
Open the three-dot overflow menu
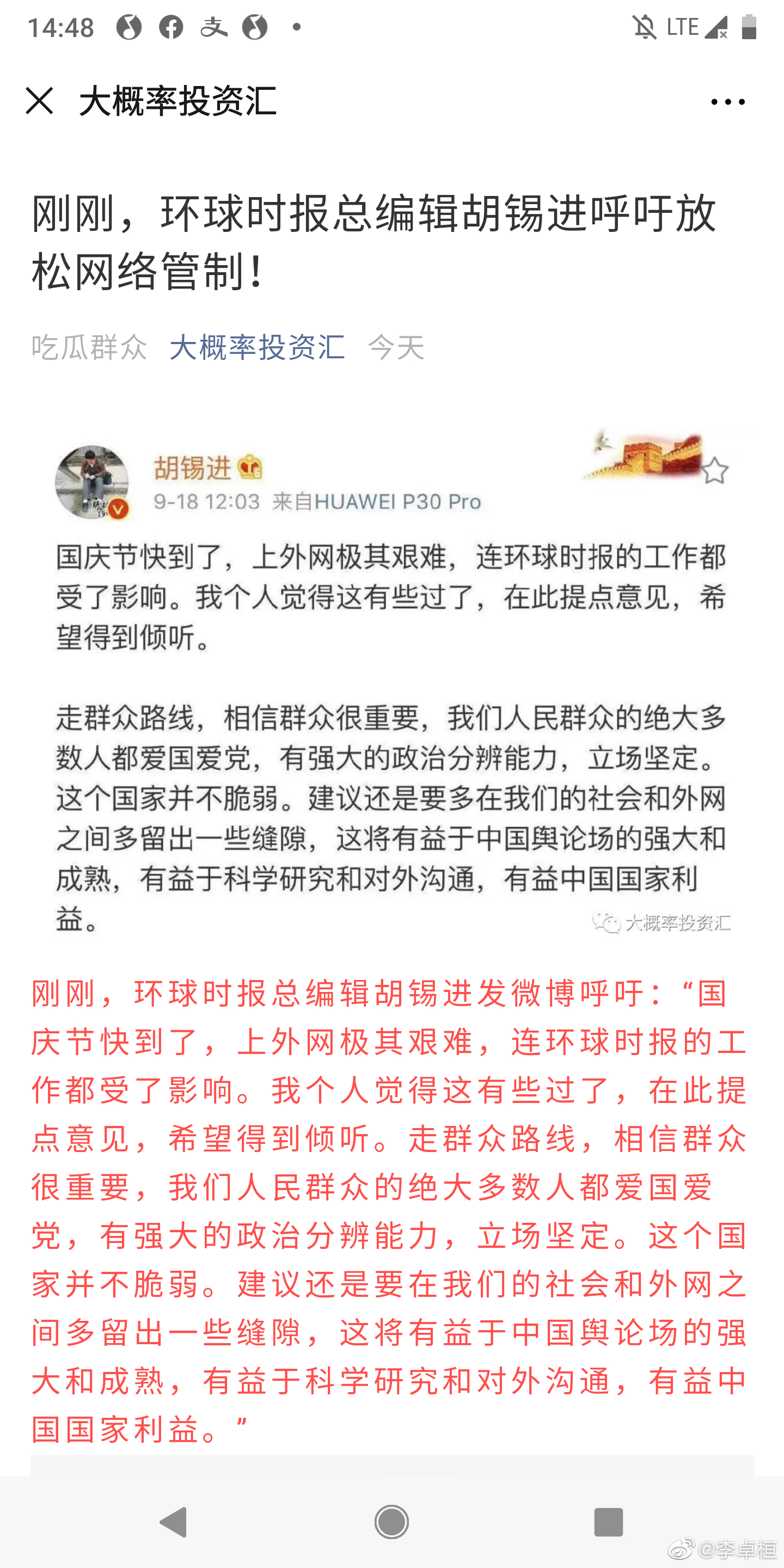click(727, 102)
